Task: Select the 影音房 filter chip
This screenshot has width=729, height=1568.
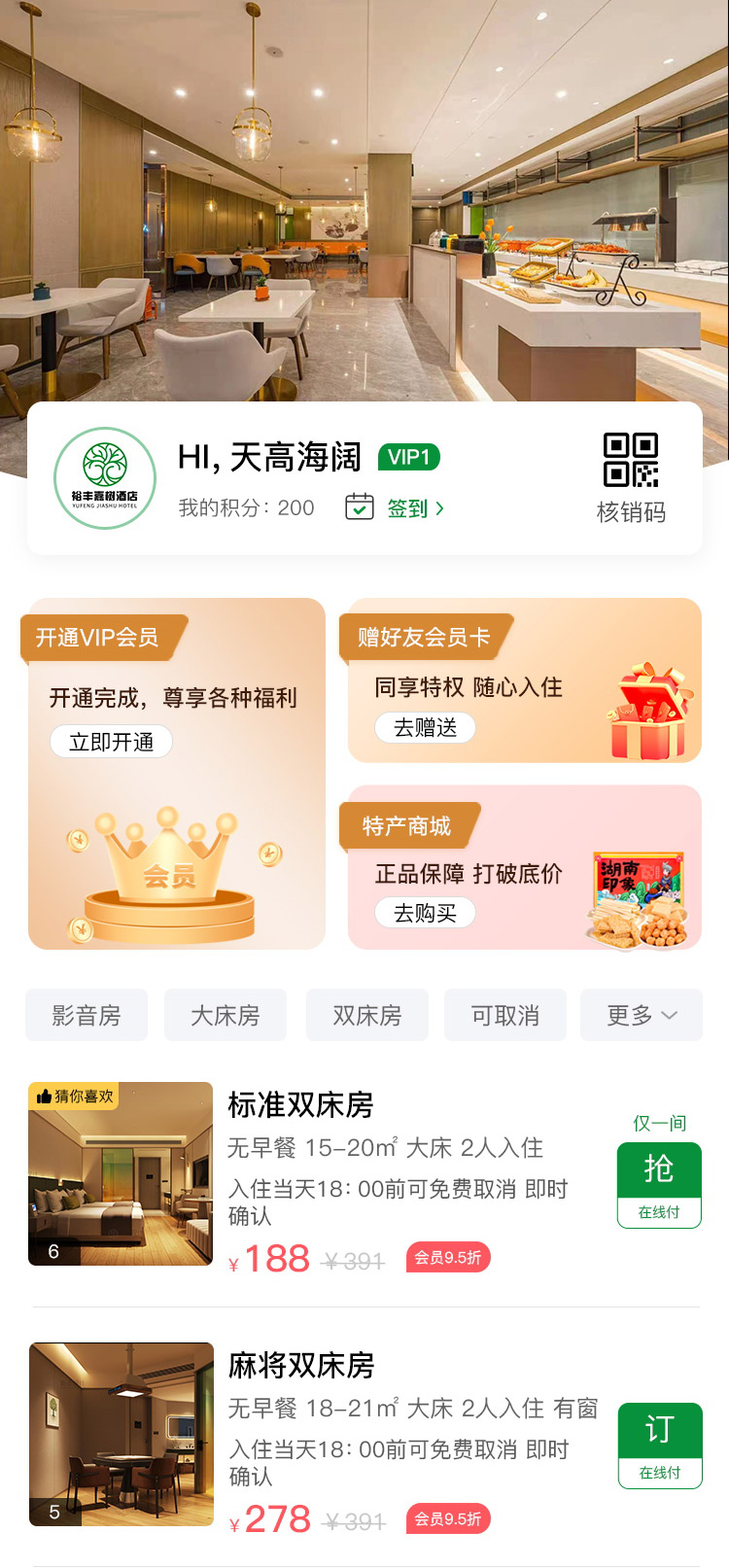Action: [x=87, y=1015]
